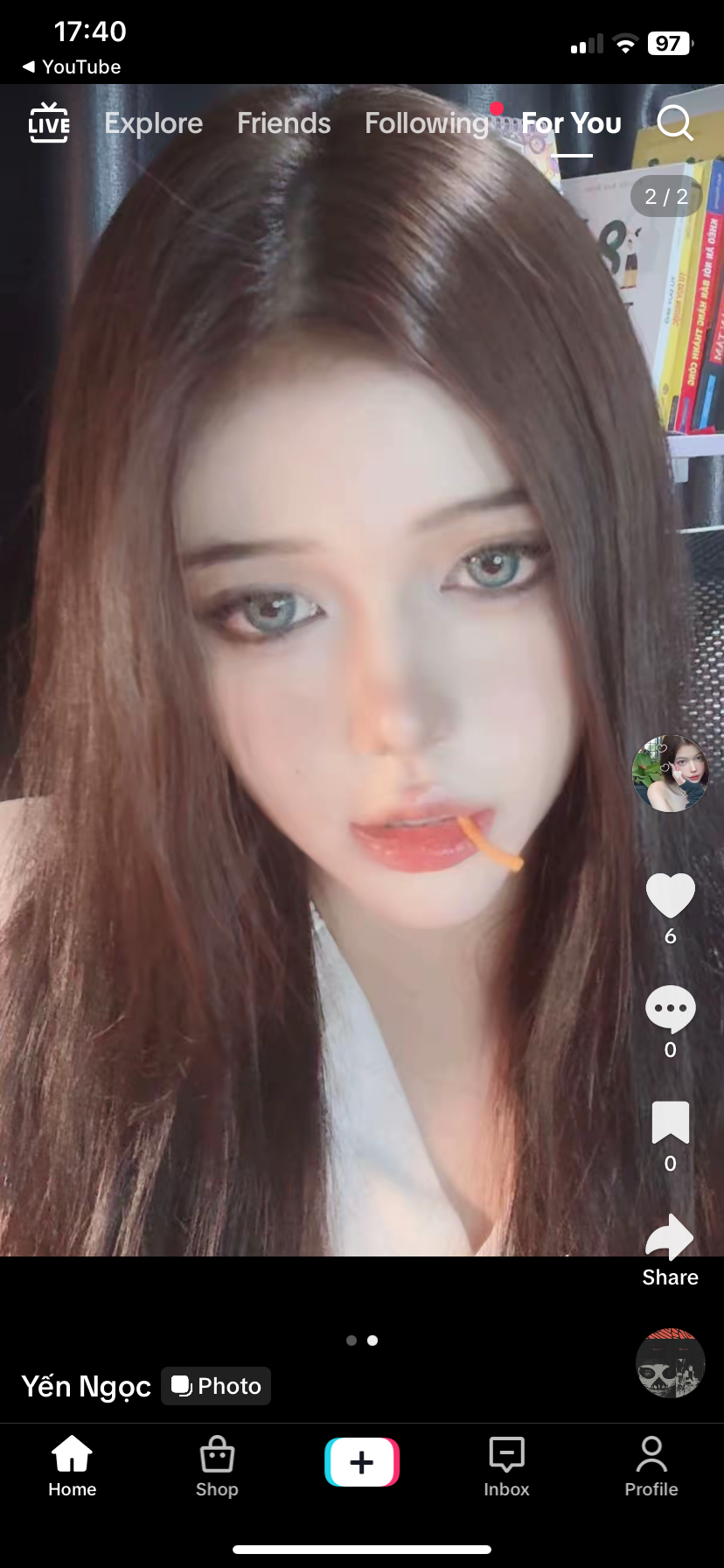Select the For You tab

pos(572,123)
